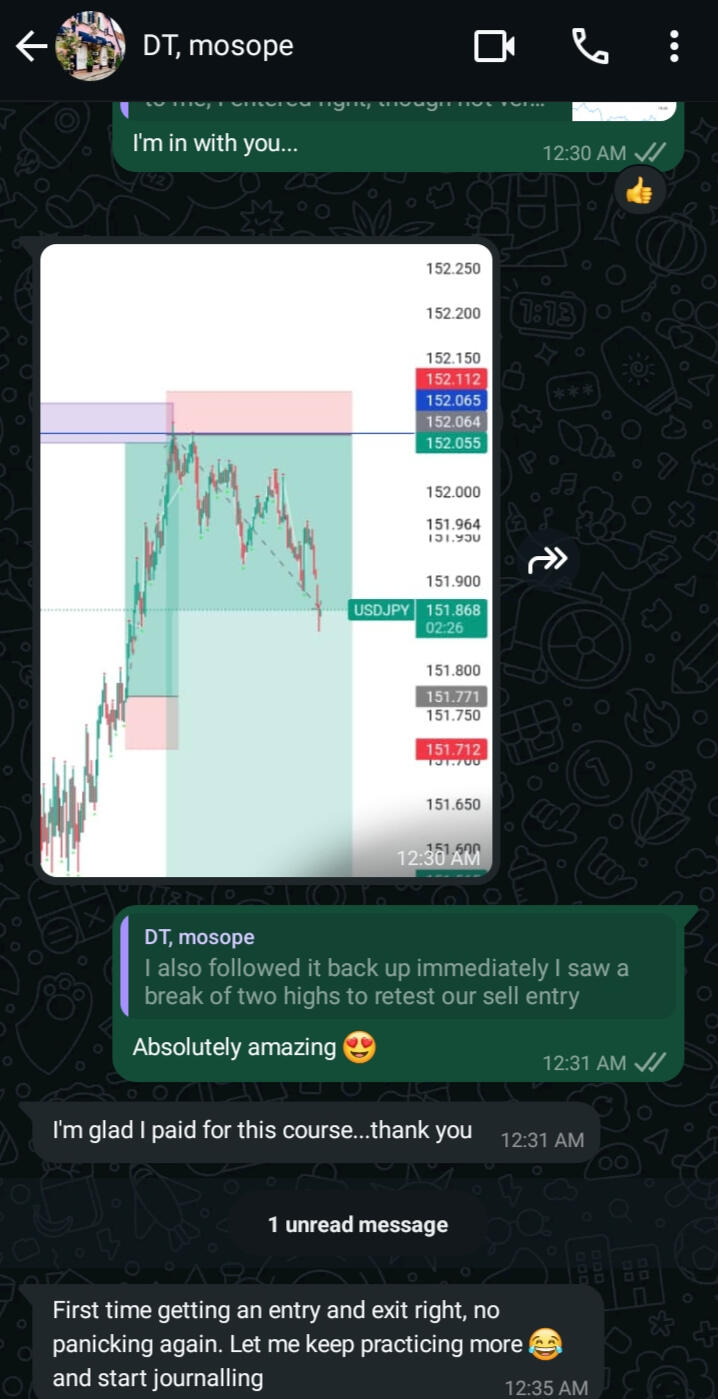This screenshot has height=1399, width=718.
Task: Go back to the chat list
Action: click(30, 46)
